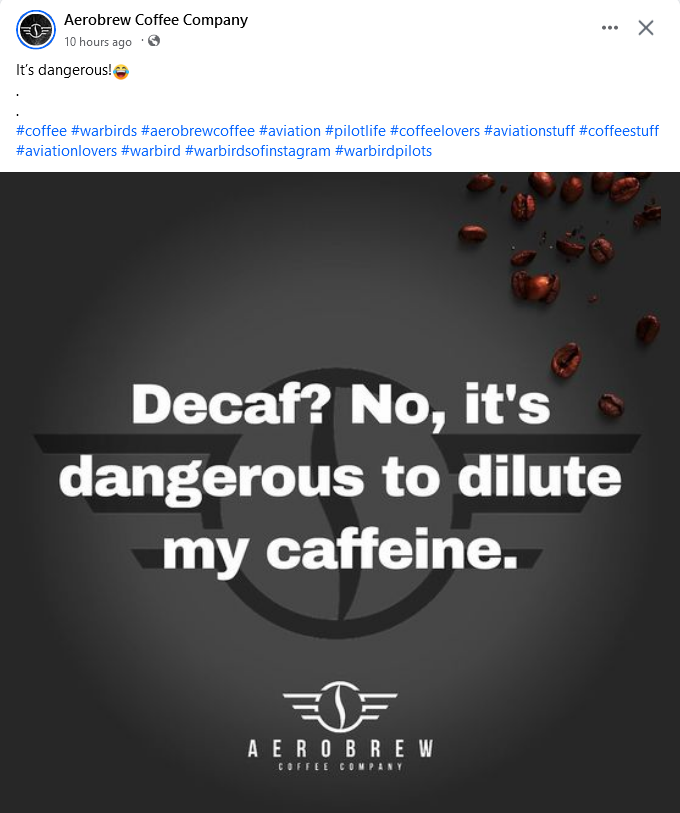Open the #coffee hashtag
The height and width of the screenshot is (813, 680).
[x=41, y=131]
